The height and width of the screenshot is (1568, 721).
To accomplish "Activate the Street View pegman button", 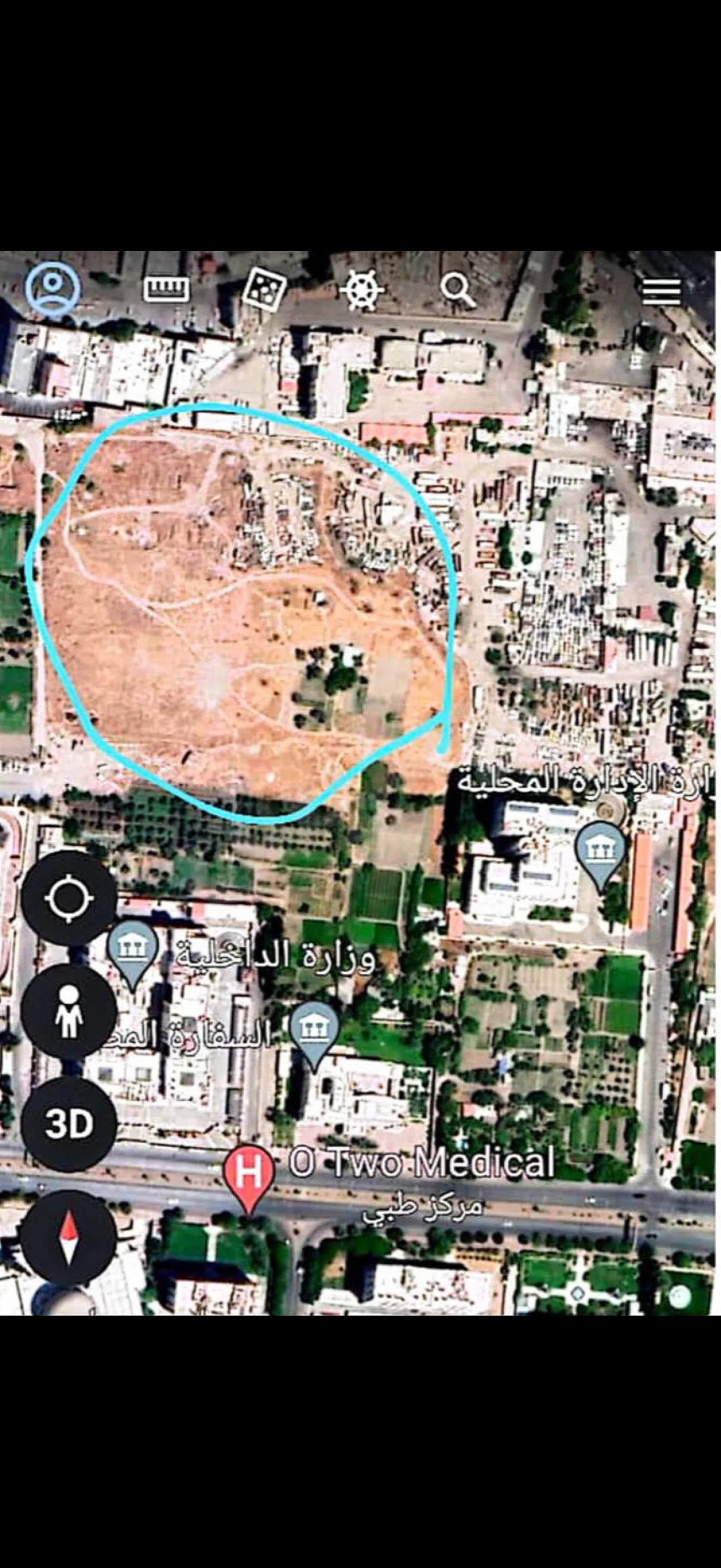I will [x=69, y=1011].
